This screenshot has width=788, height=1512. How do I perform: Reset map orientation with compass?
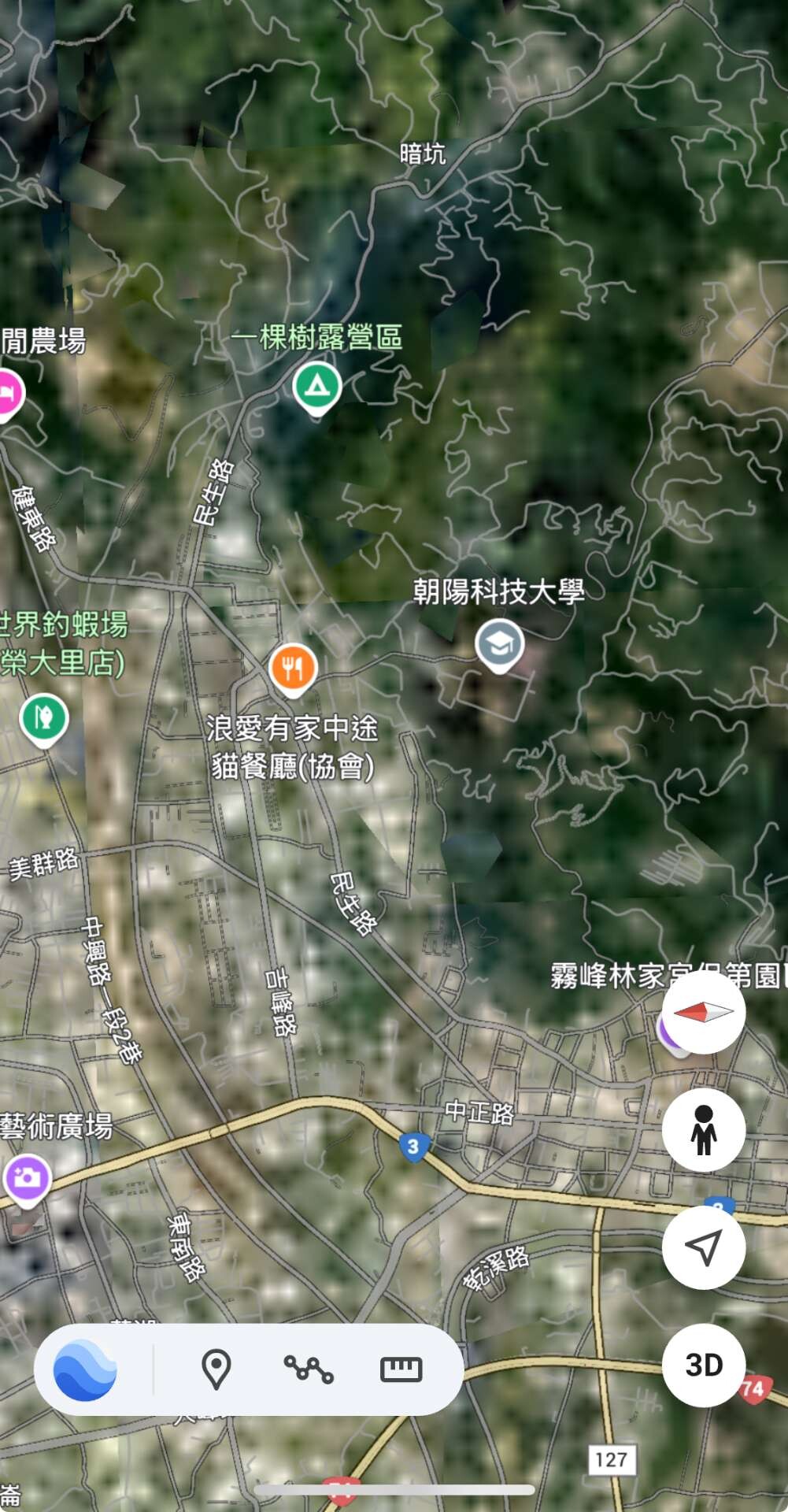[704, 1013]
